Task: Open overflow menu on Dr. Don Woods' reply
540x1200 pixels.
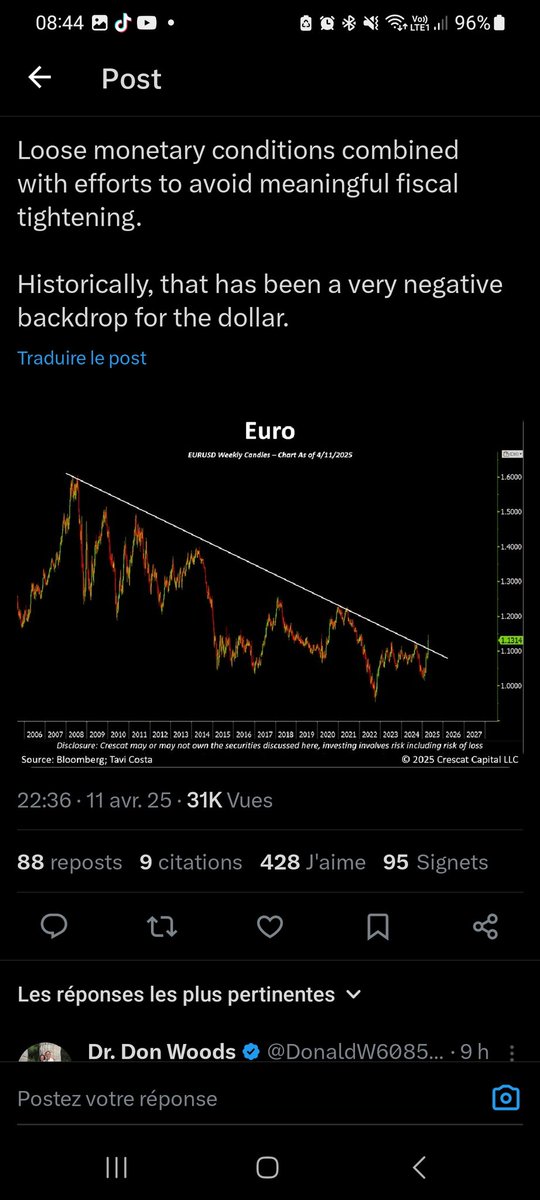Action: click(x=512, y=1052)
